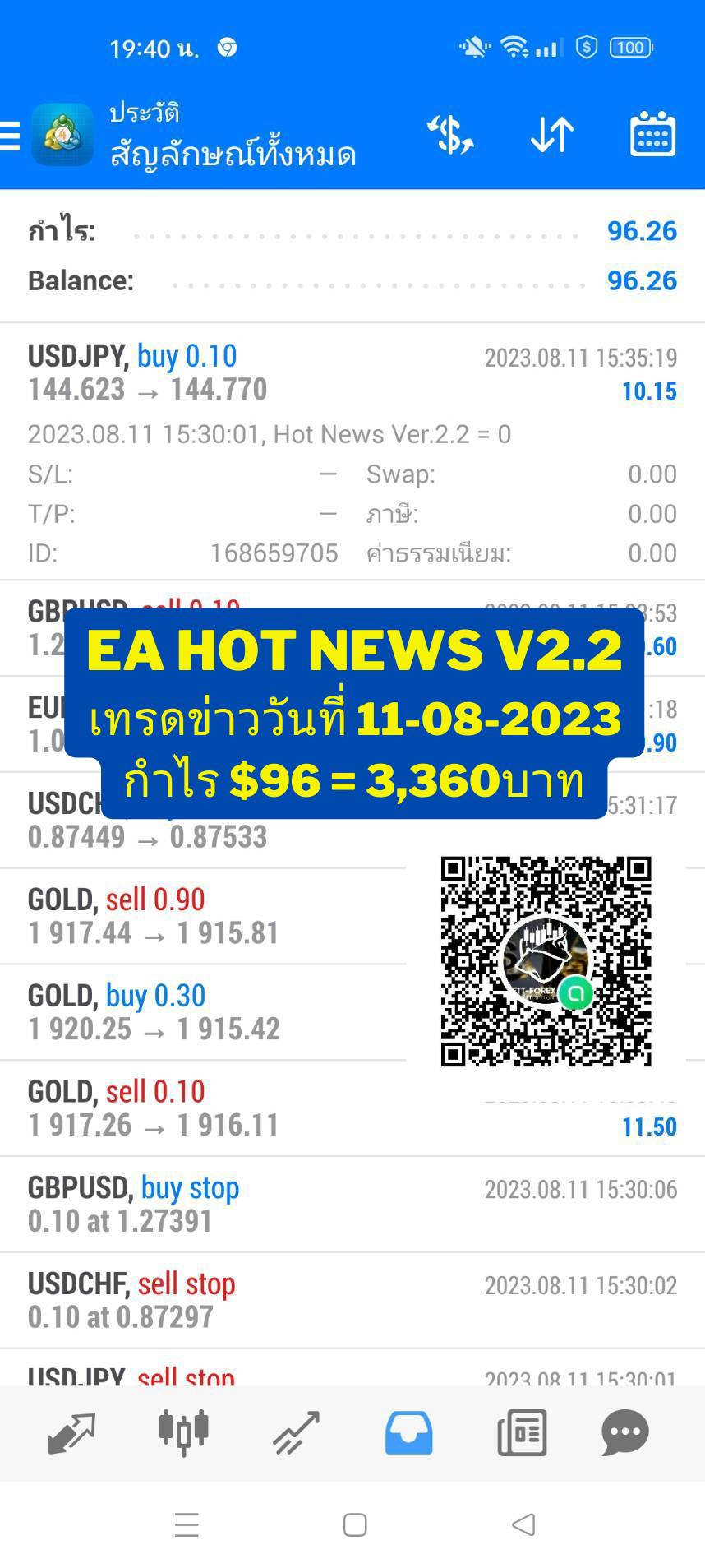Open the side drawer menu

coord(10,136)
